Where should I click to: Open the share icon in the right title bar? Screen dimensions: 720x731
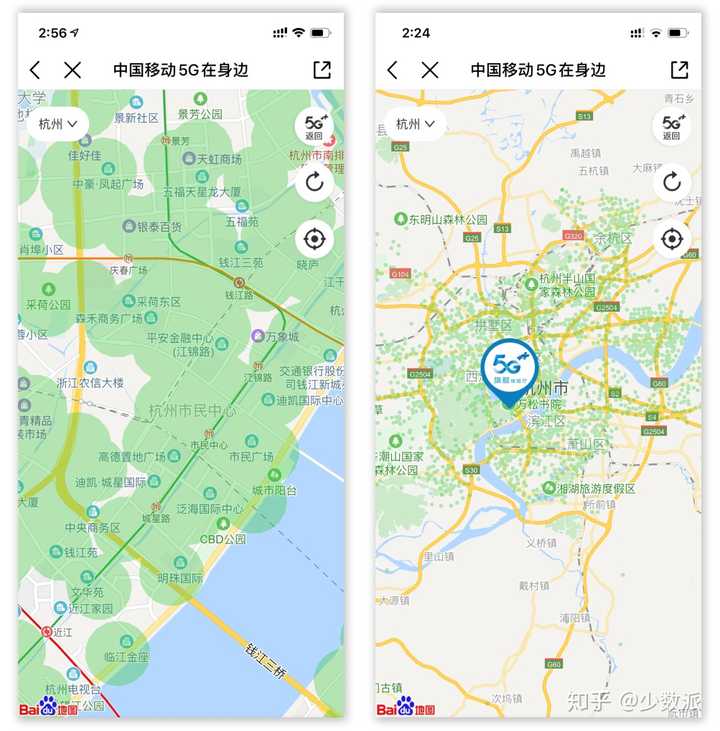click(680, 70)
